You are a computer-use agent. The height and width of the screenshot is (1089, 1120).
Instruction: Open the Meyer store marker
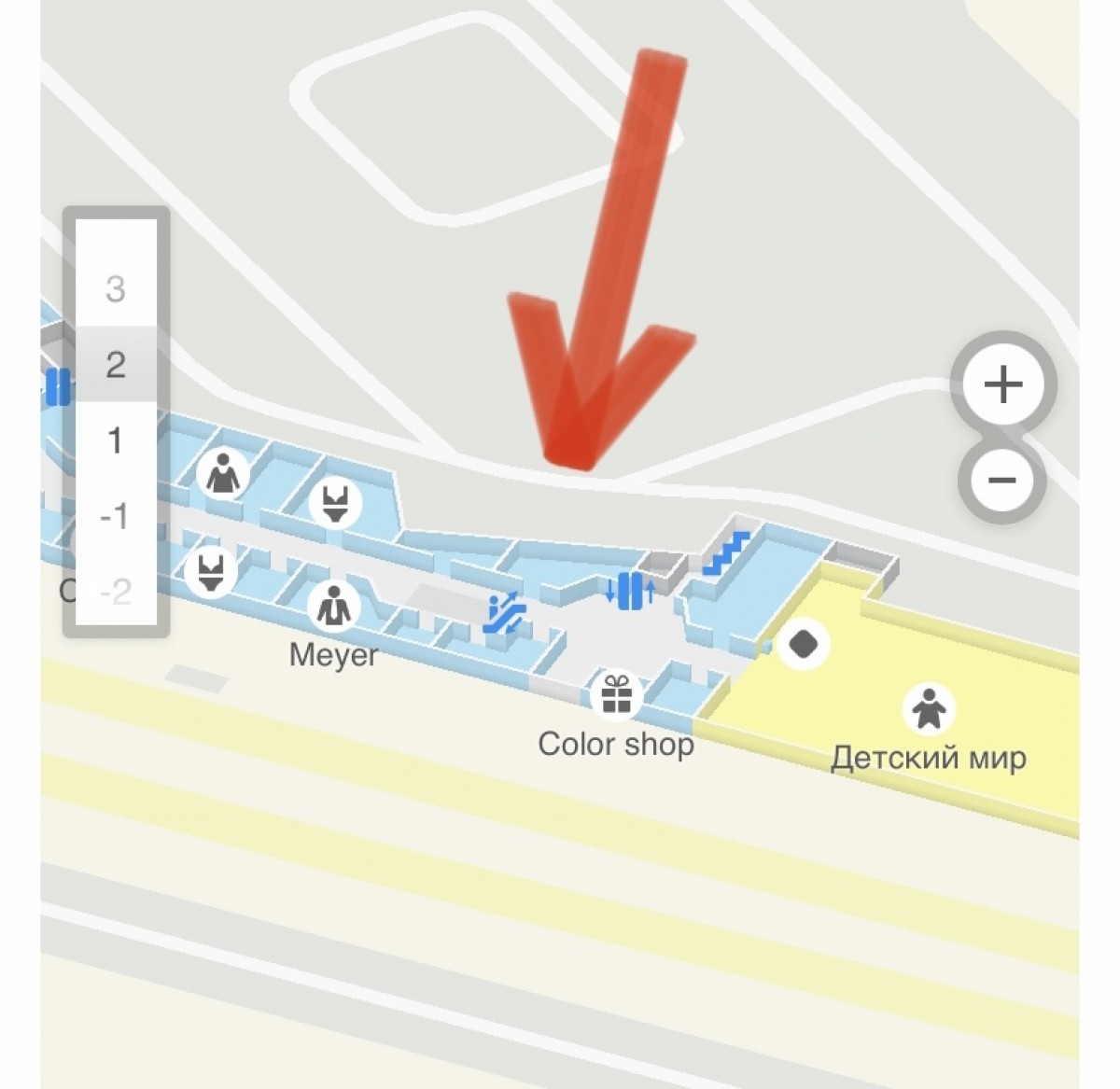tap(333, 607)
